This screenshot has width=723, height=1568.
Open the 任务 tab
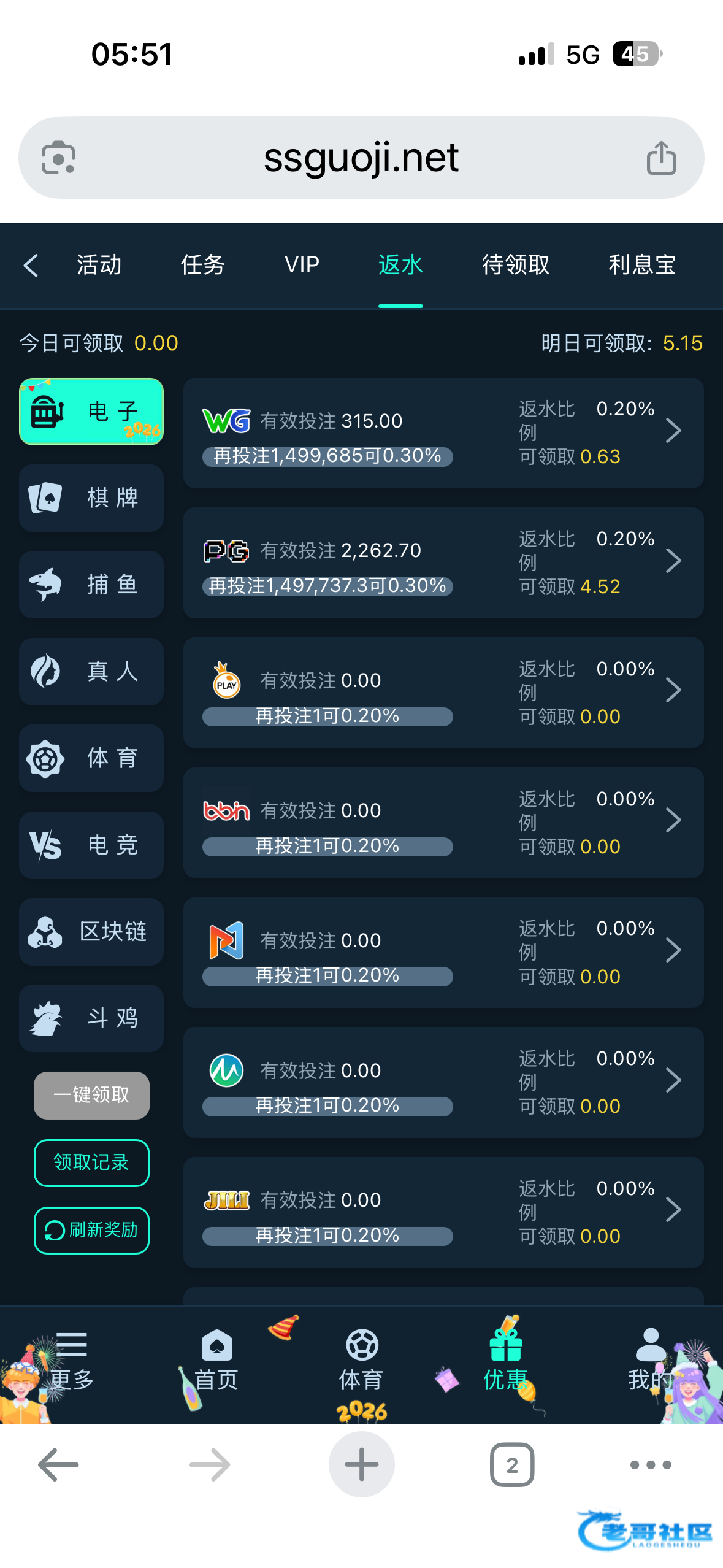[x=202, y=265]
